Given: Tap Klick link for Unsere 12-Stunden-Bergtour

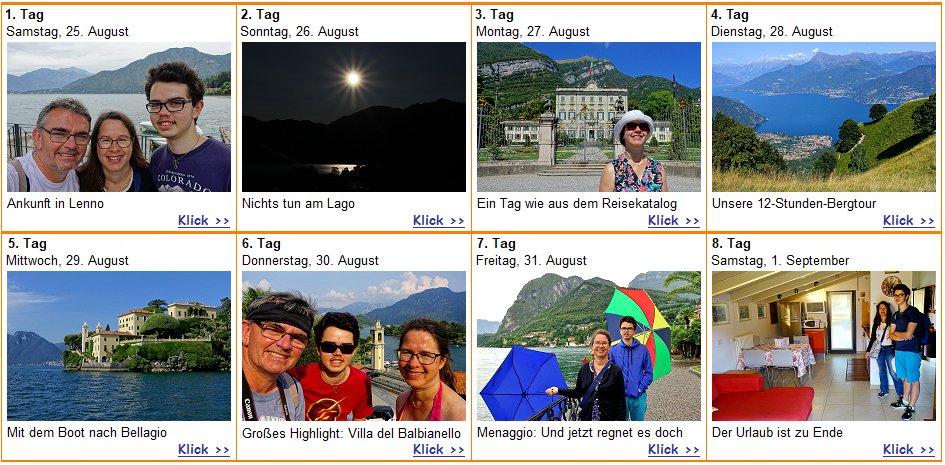Looking at the screenshot, I should click(909, 221).
